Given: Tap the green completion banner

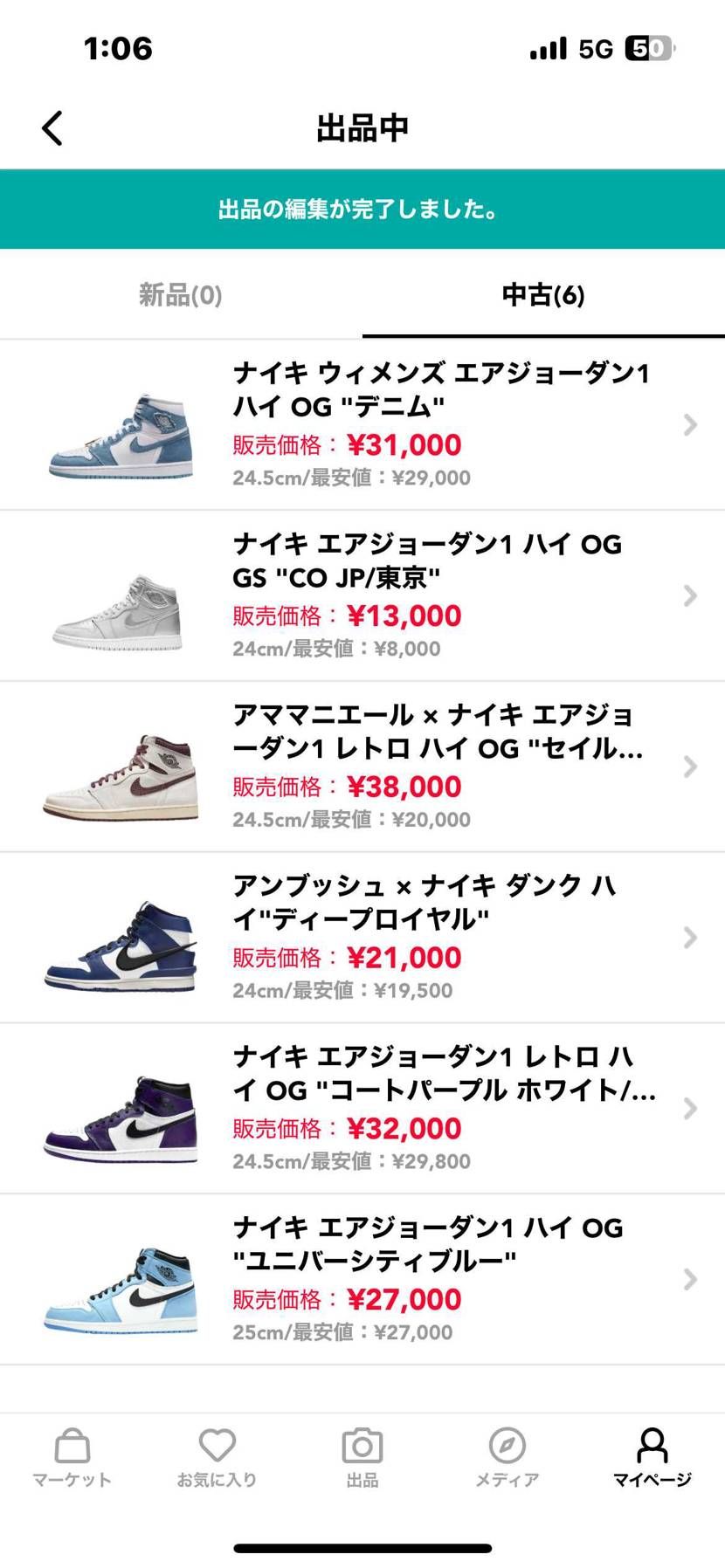Looking at the screenshot, I should pos(362,209).
